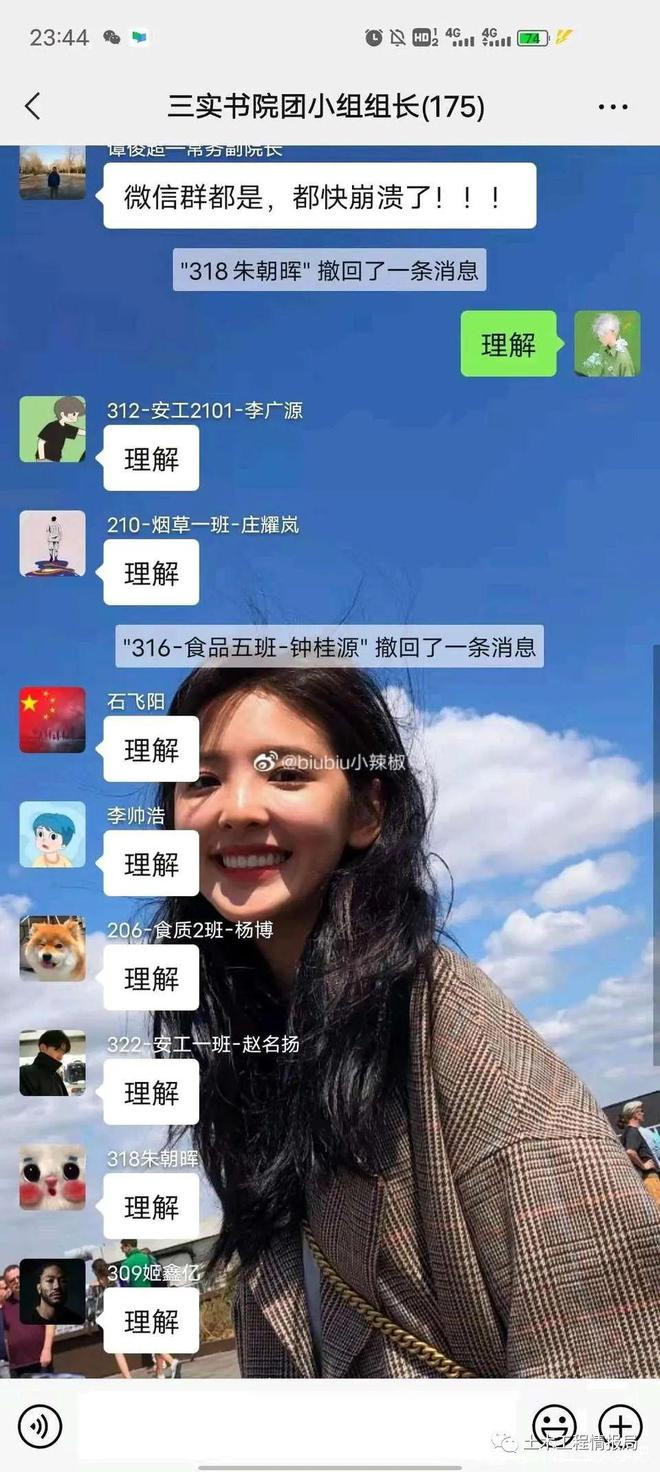660x1472 pixels.
Task: Open the plus attachment menu
Action: [620, 1425]
